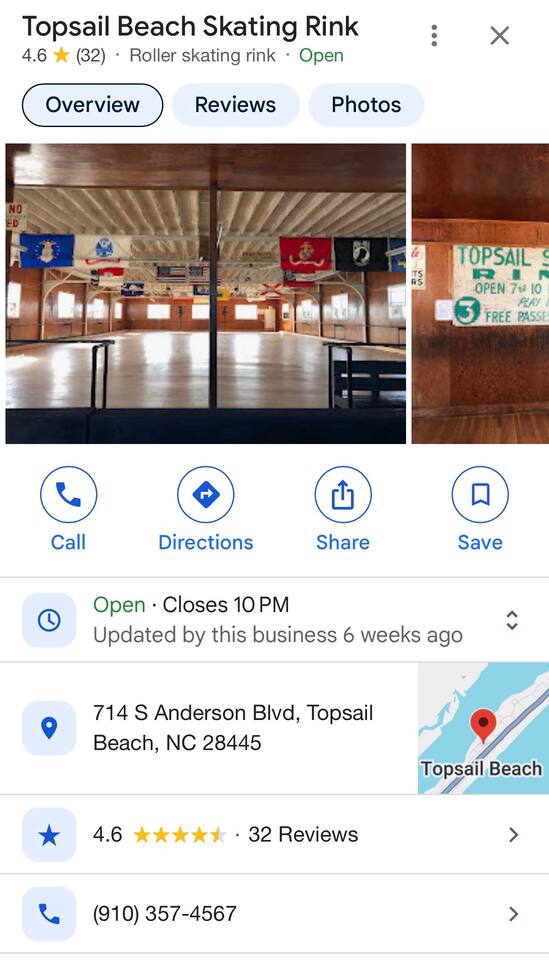Screen dimensions: 549x960
Task: Open the 4.6 rating 32 Reviews row
Action: point(274,834)
